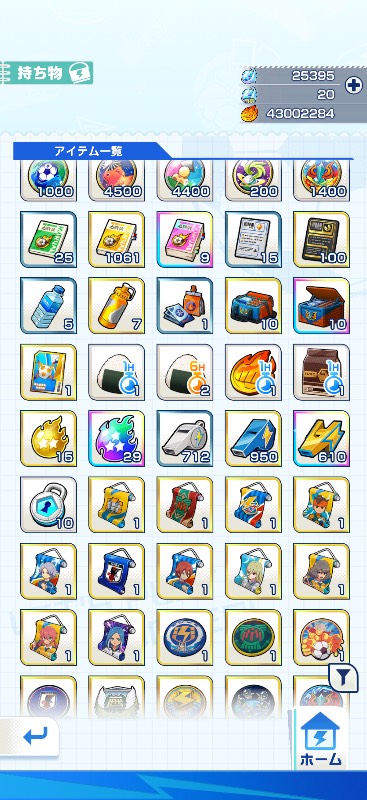Select the yellow manual book with 1061
The image size is (367, 800).
pyautogui.click(x=116, y=239)
